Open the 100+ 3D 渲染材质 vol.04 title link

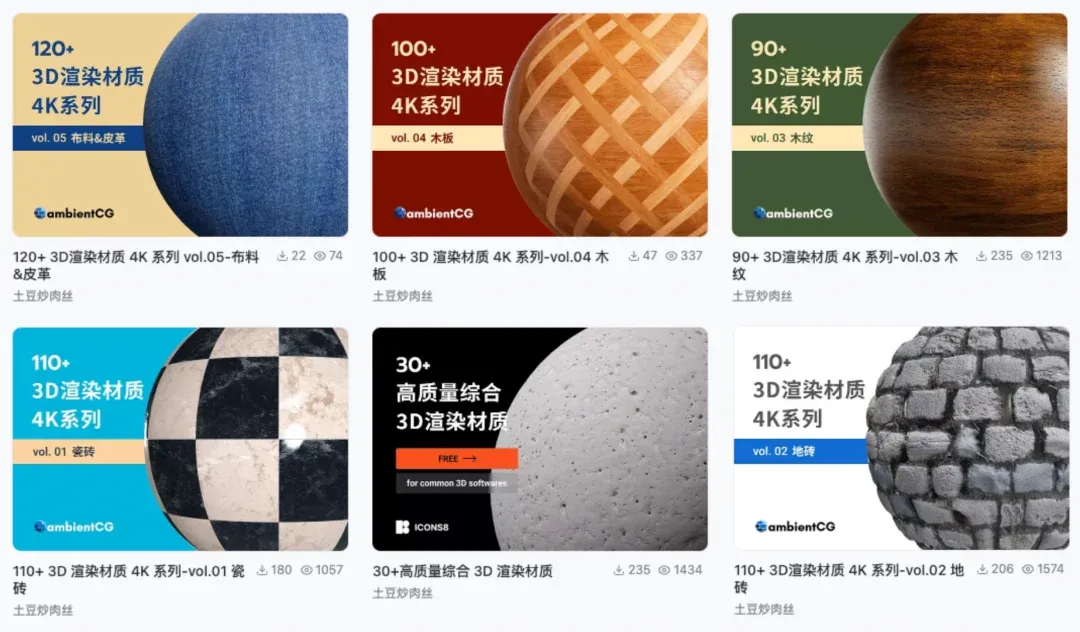pyautogui.click(x=490, y=257)
